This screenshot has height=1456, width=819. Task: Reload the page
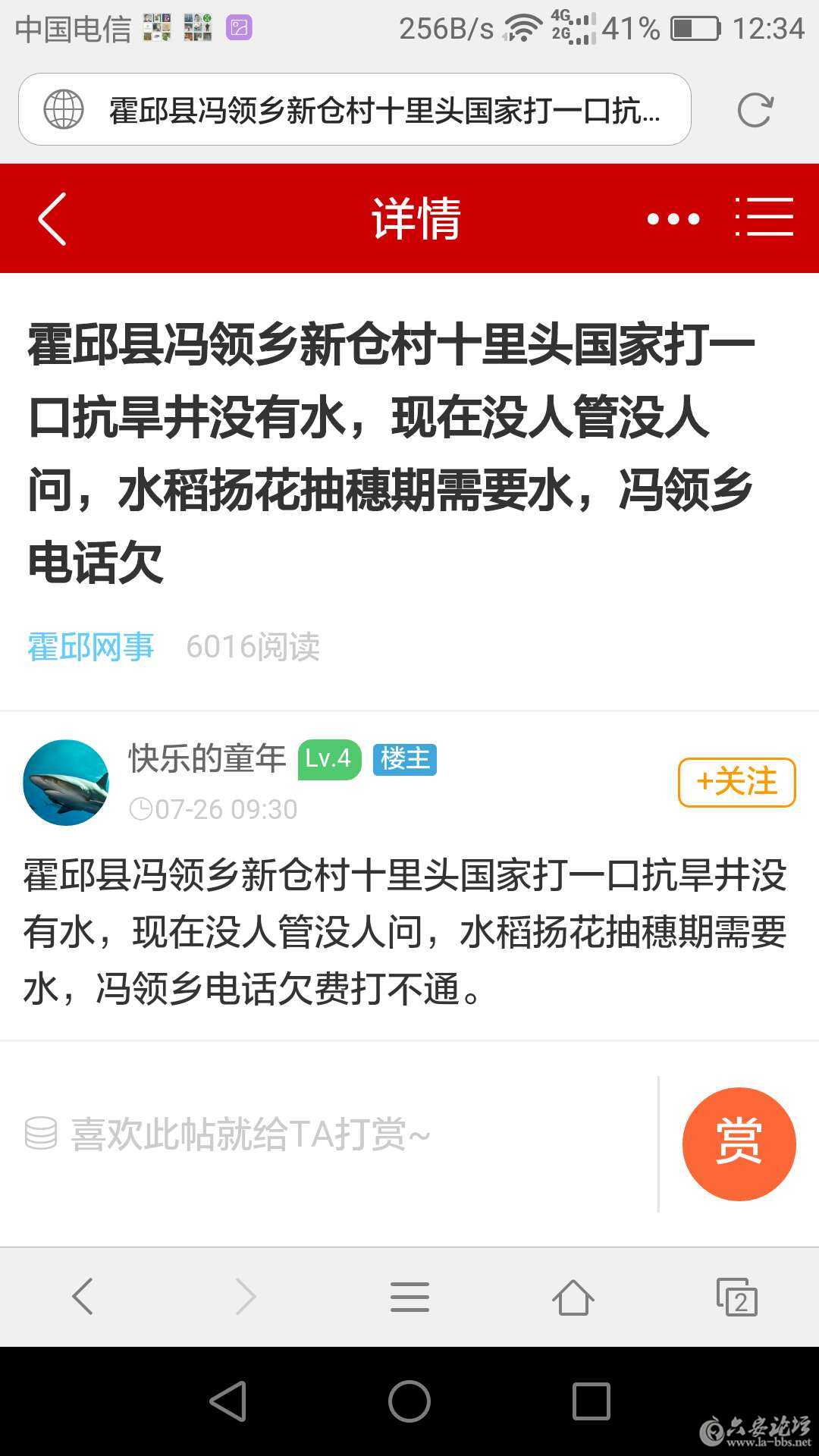pos(755,111)
